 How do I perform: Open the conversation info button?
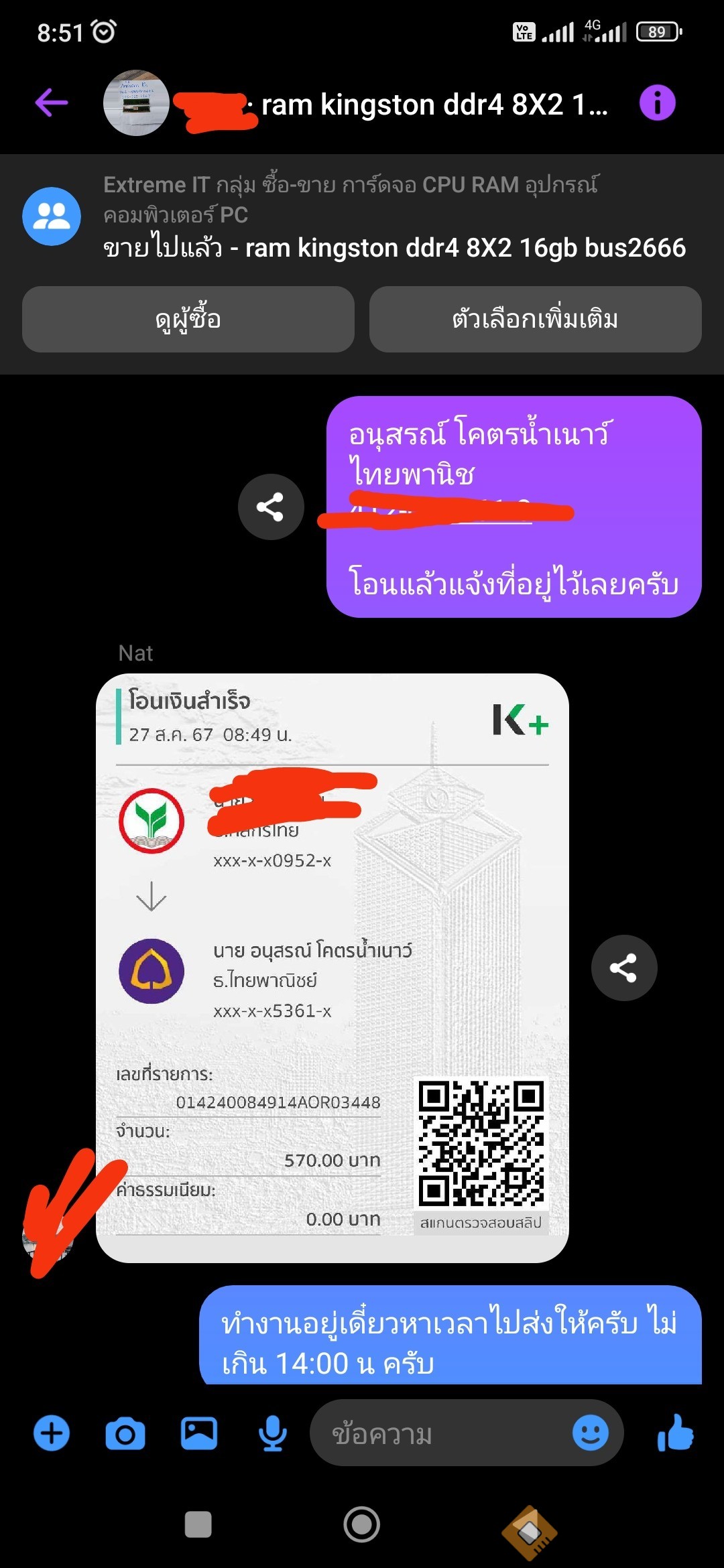click(657, 103)
